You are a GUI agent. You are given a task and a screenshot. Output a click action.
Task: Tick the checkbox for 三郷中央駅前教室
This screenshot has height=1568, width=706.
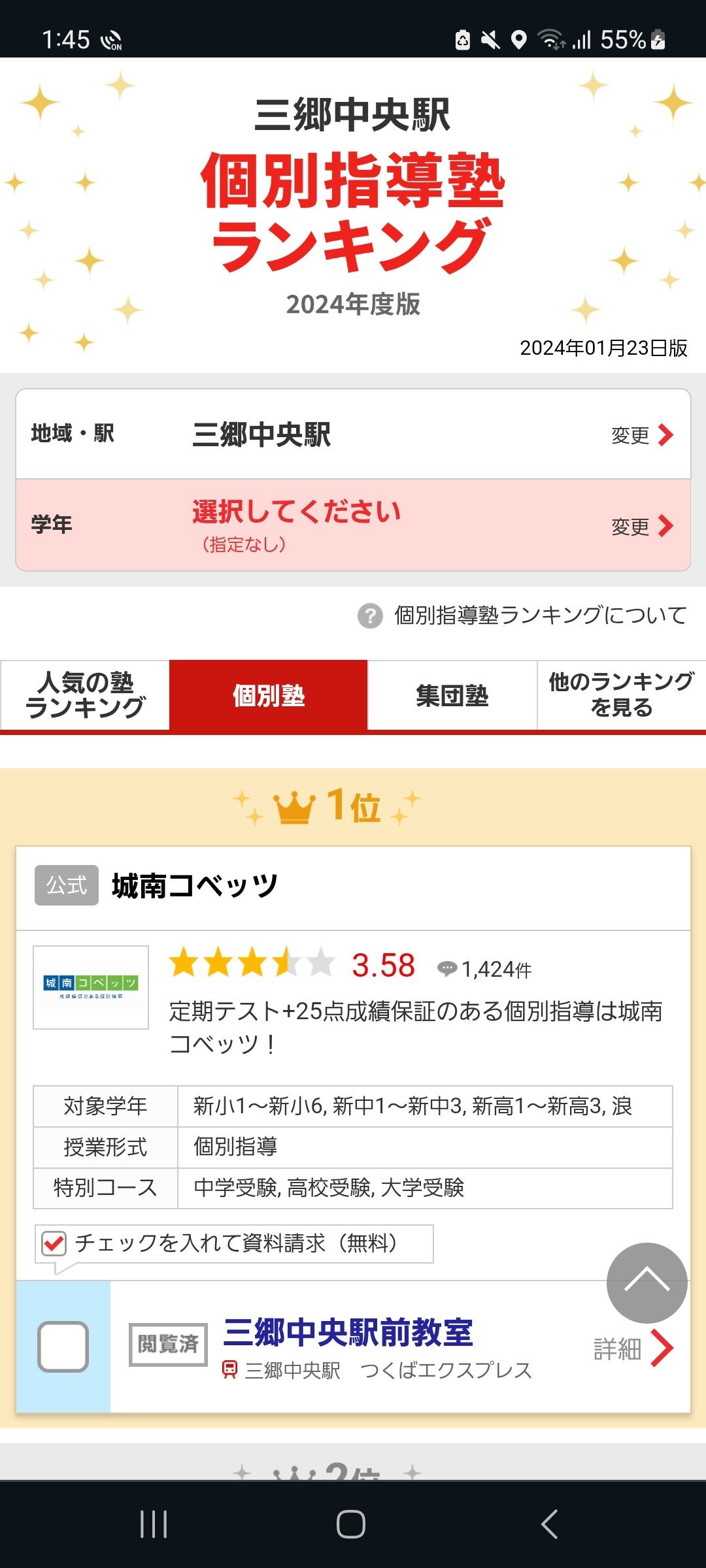(x=63, y=1347)
